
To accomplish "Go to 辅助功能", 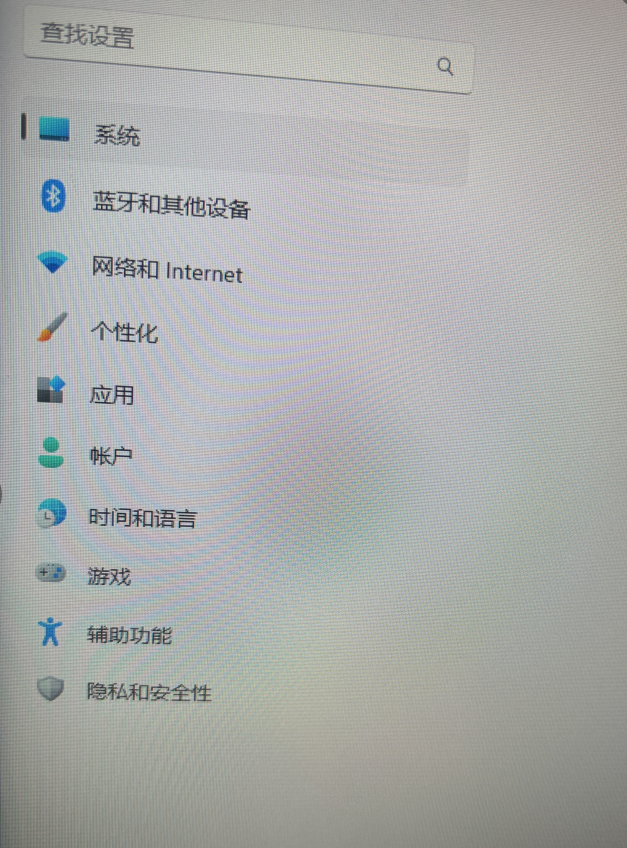I will (129, 634).
